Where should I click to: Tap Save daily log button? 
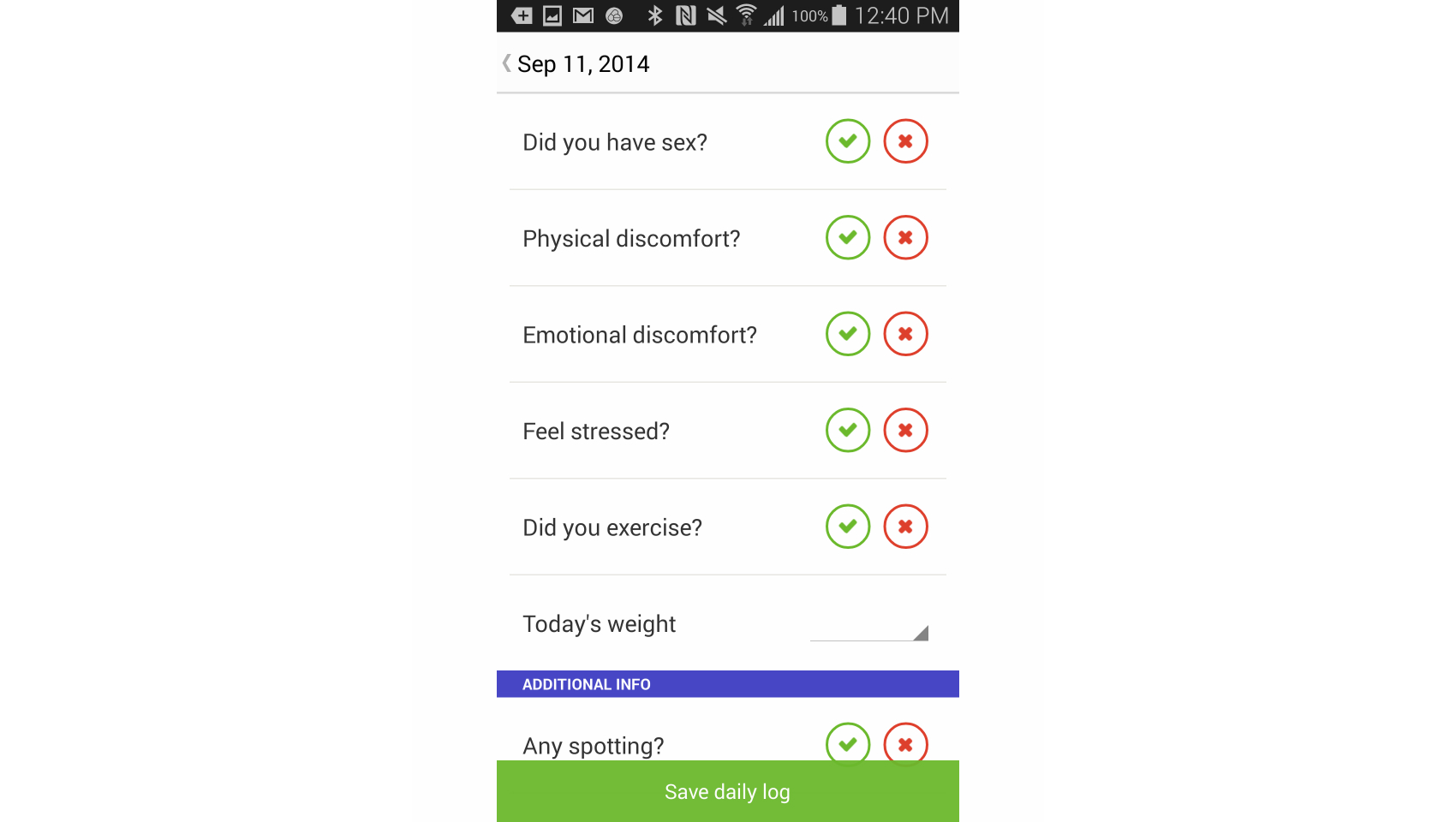click(727, 792)
